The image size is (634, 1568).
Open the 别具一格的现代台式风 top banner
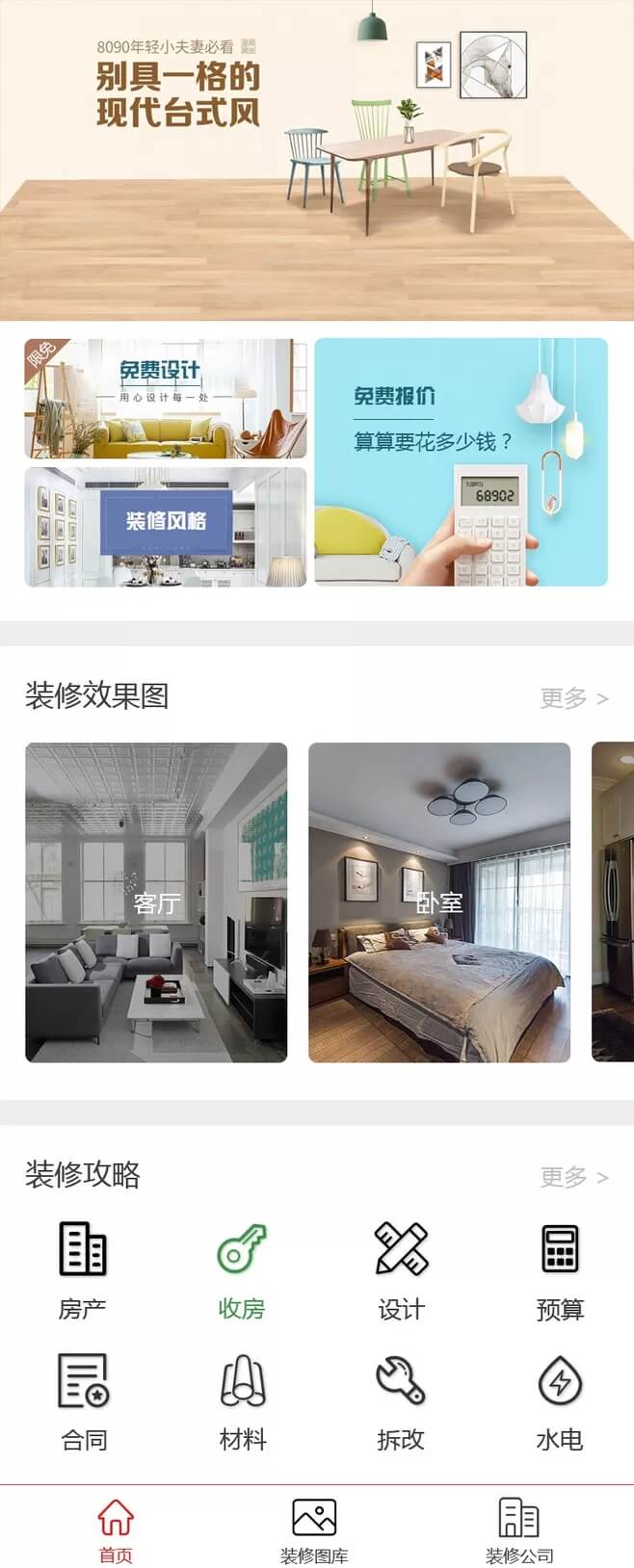pyautogui.click(x=317, y=160)
